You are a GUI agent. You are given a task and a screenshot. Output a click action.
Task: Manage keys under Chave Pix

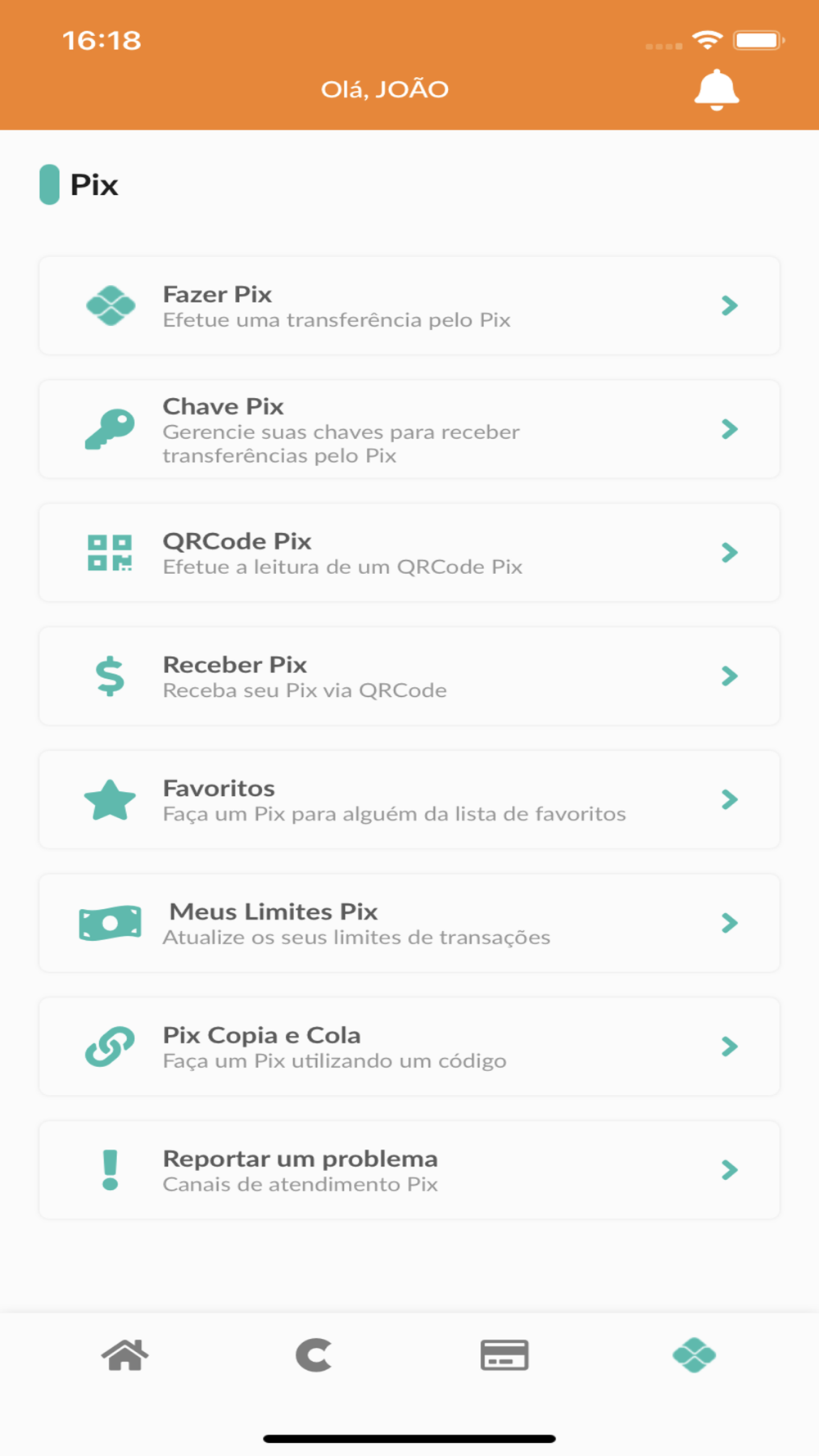point(409,429)
